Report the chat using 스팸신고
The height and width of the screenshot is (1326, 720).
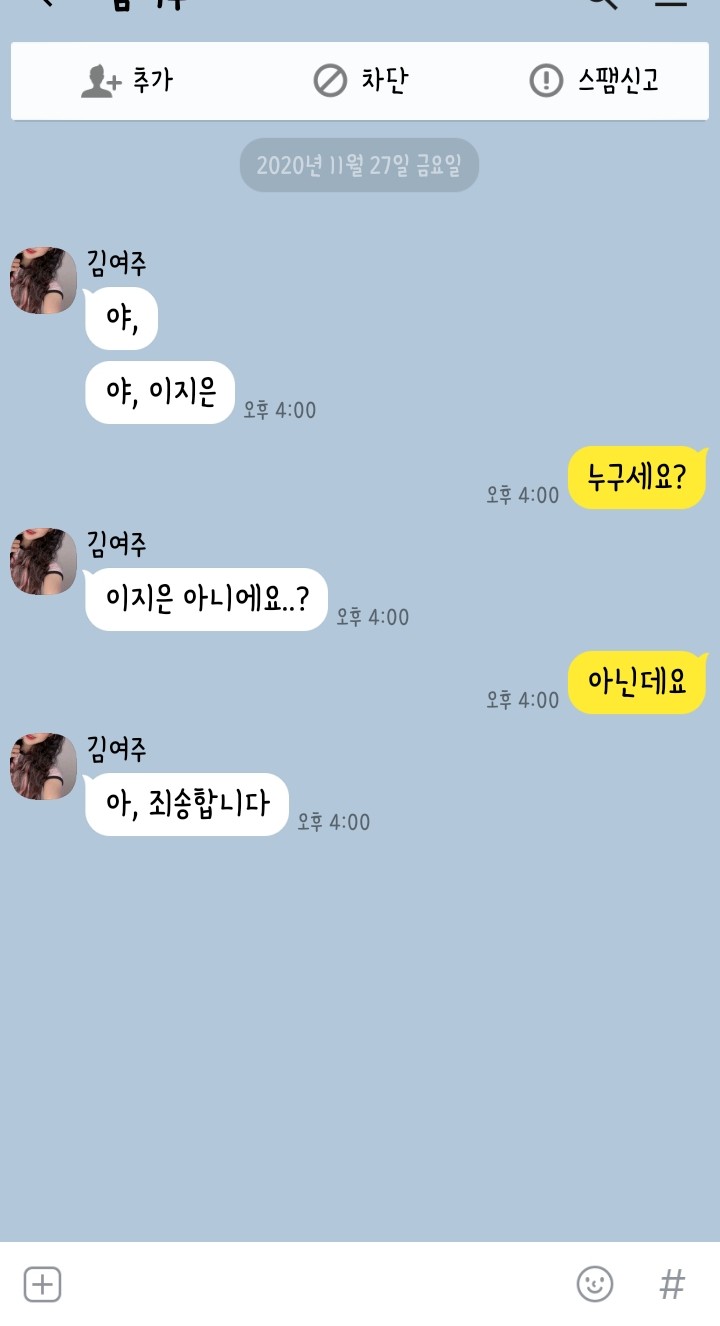click(594, 81)
